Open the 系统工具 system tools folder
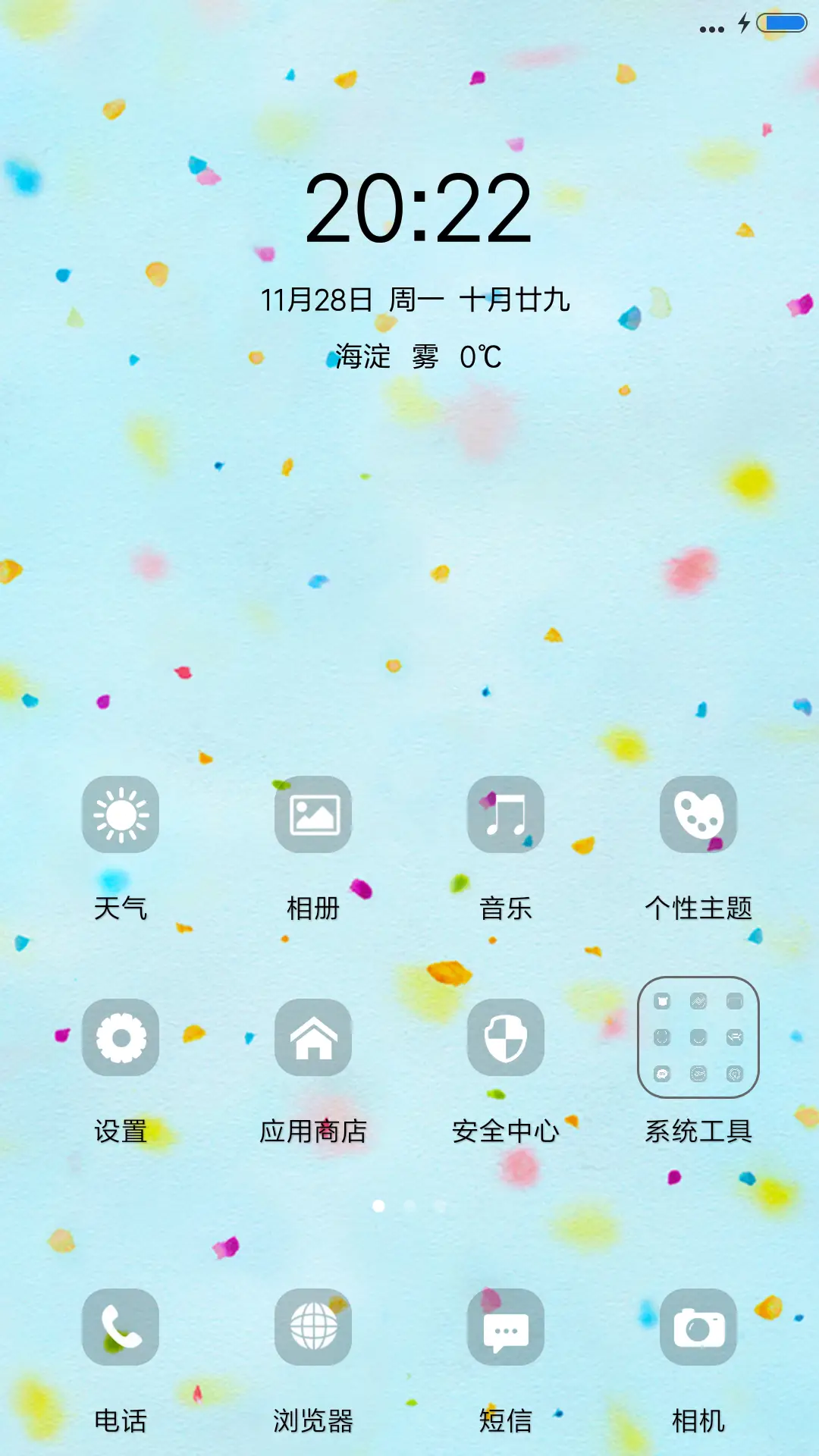 698,1037
